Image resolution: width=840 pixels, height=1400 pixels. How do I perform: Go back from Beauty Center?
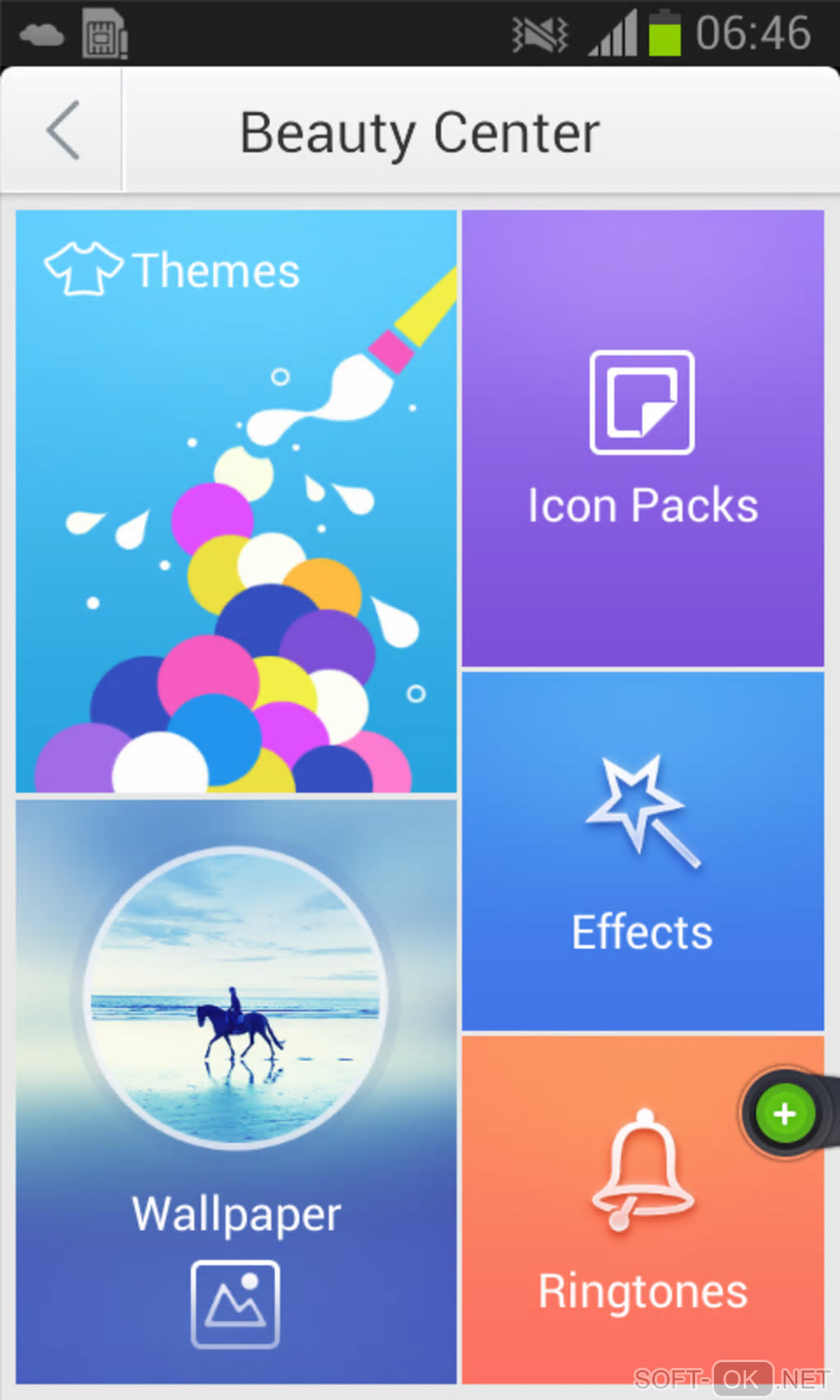point(63,131)
